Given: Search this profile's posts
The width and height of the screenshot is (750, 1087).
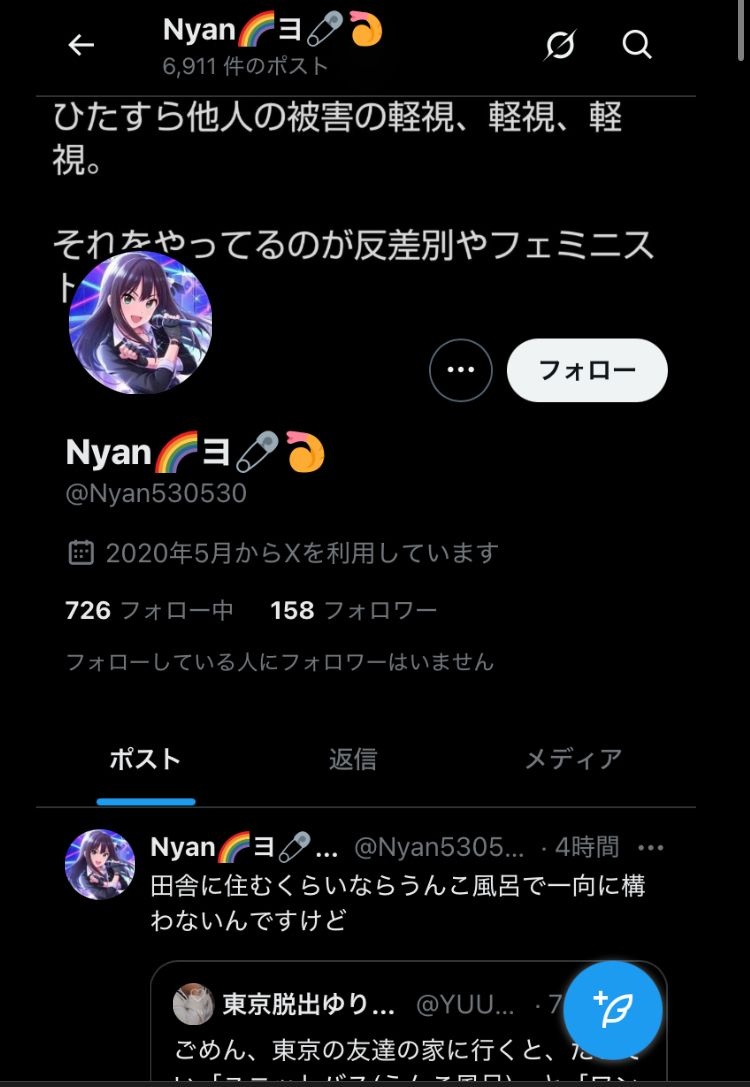Looking at the screenshot, I should [637, 45].
